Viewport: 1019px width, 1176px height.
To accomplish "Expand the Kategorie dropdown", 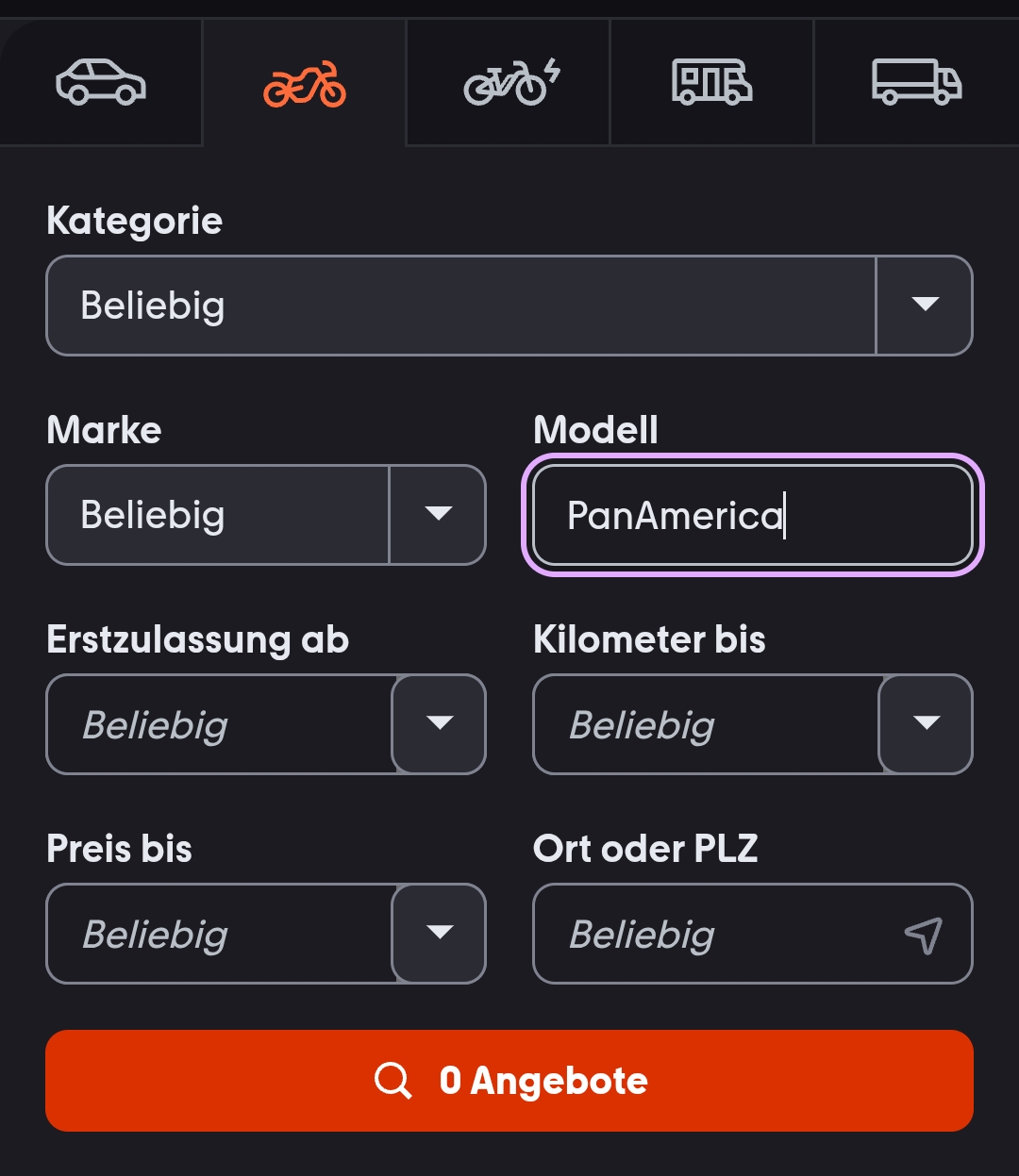I will point(509,306).
